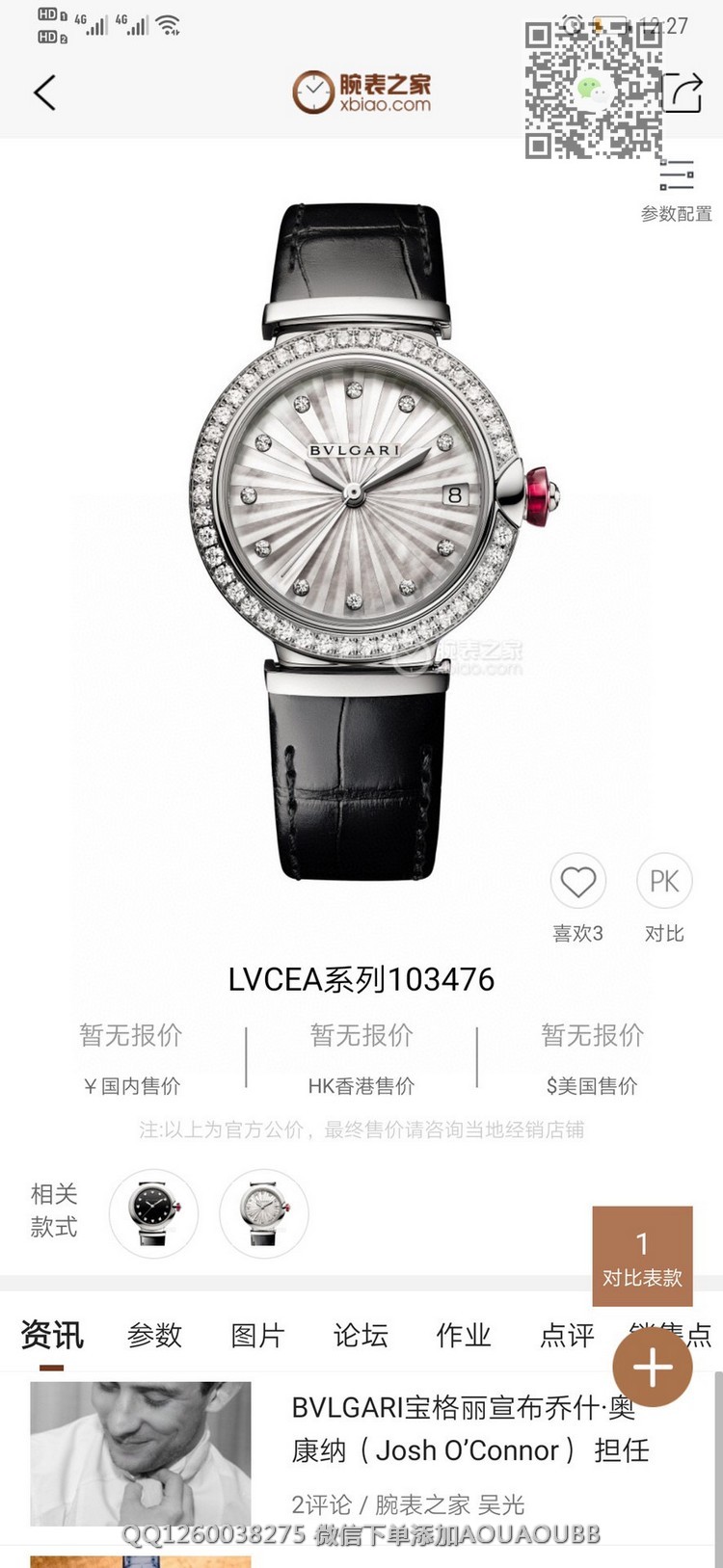The image size is (723, 1568).
Task: Open related black dial watch
Action: pos(153,1213)
